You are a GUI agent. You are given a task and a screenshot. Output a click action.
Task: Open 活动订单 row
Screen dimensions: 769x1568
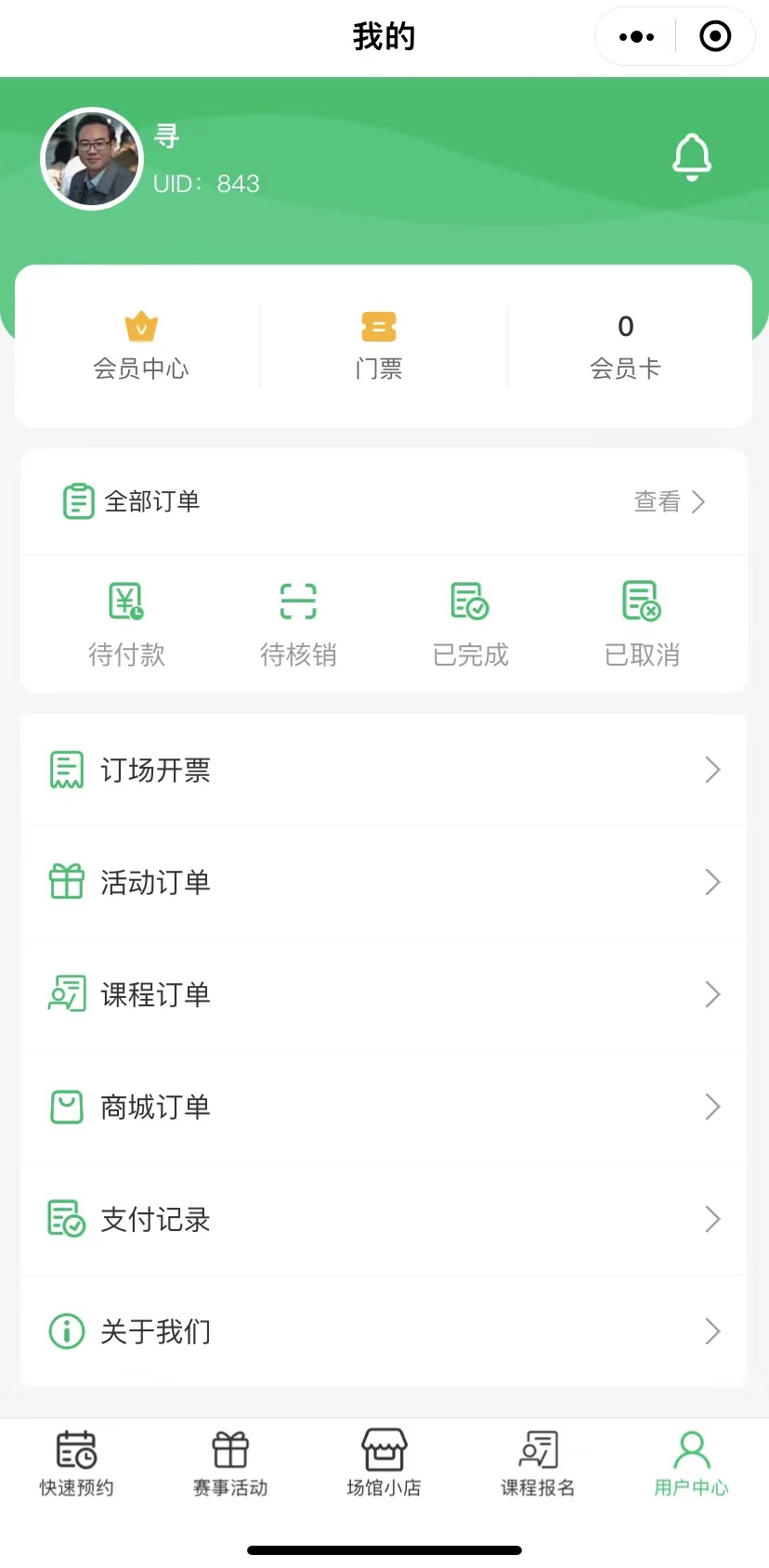point(384,883)
